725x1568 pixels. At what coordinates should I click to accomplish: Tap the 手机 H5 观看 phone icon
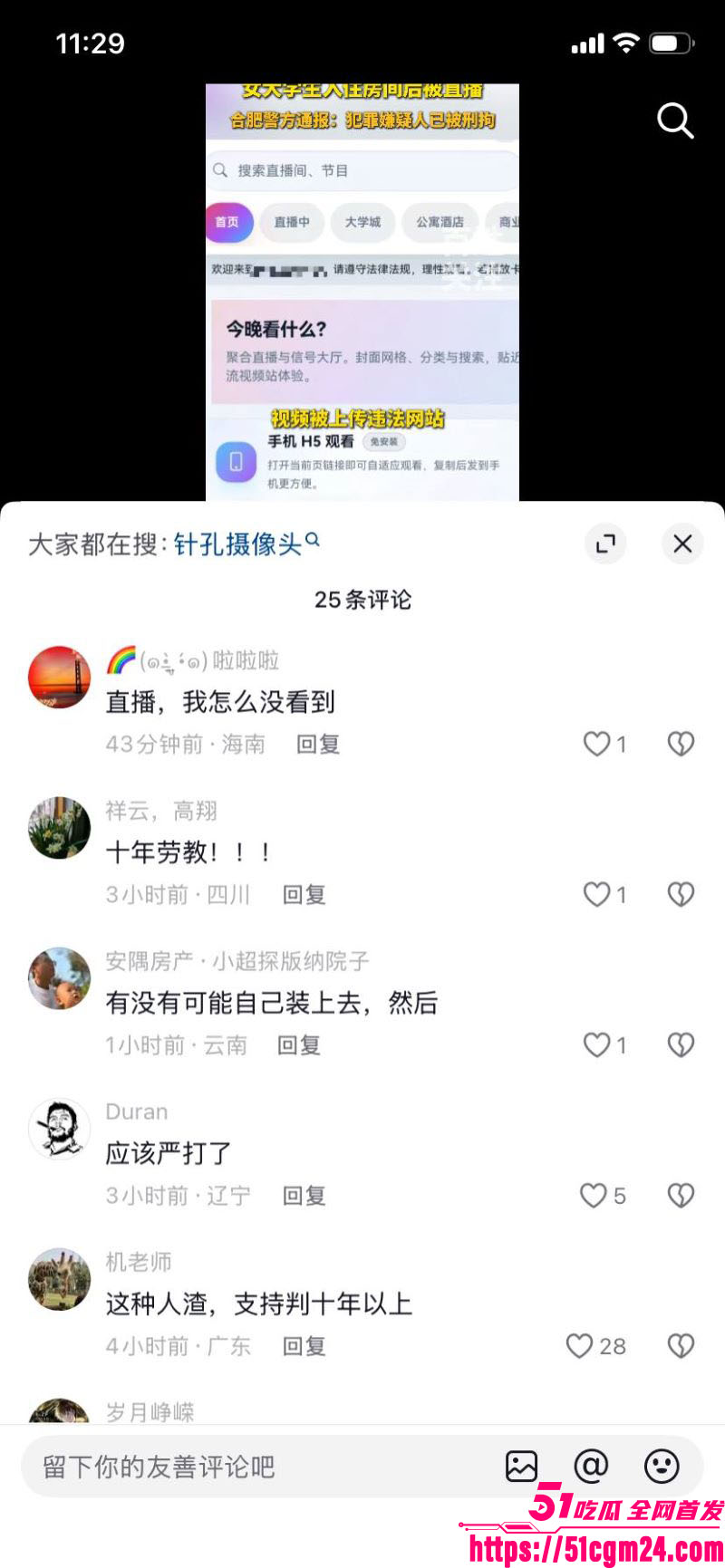pos(236,462)
